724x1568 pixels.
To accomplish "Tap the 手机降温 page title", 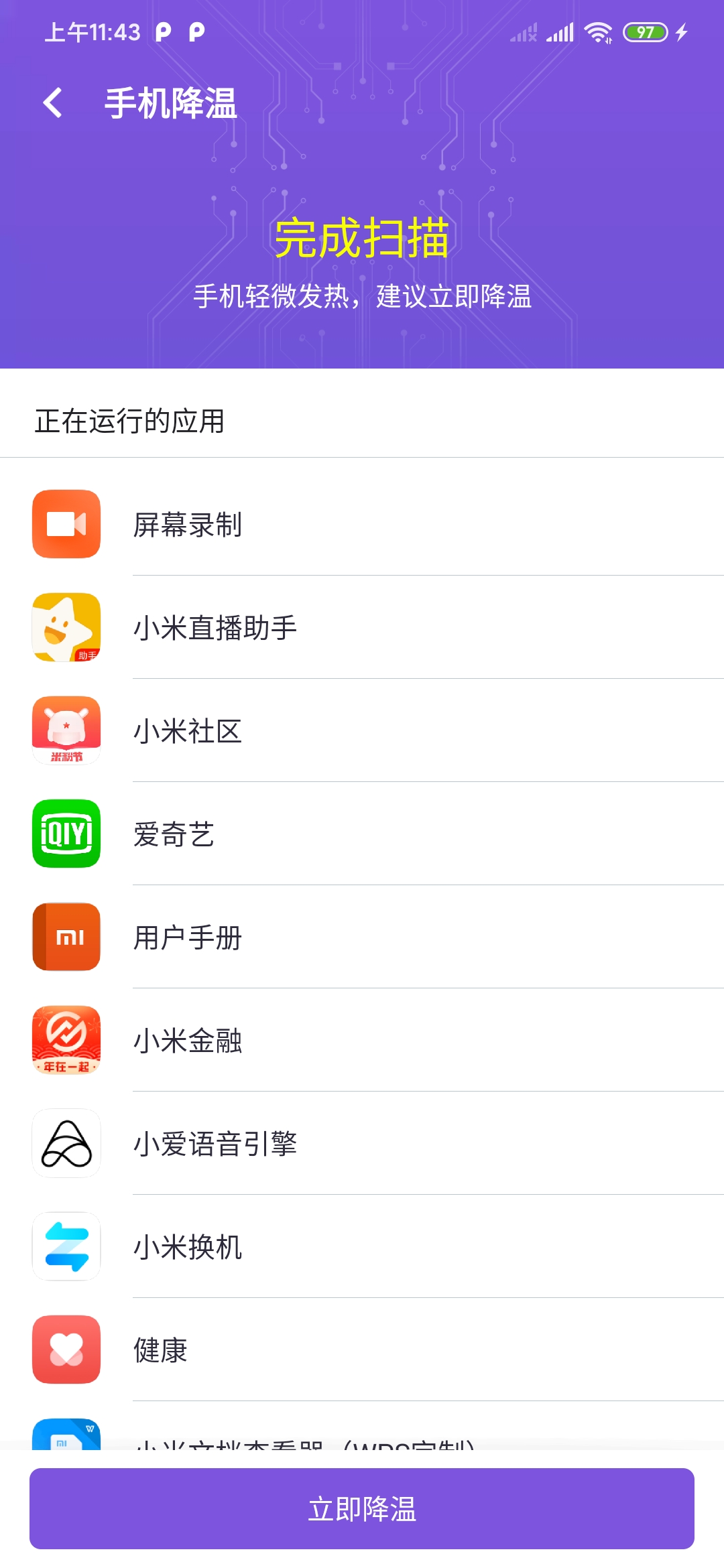I will [x=171, y=102].
